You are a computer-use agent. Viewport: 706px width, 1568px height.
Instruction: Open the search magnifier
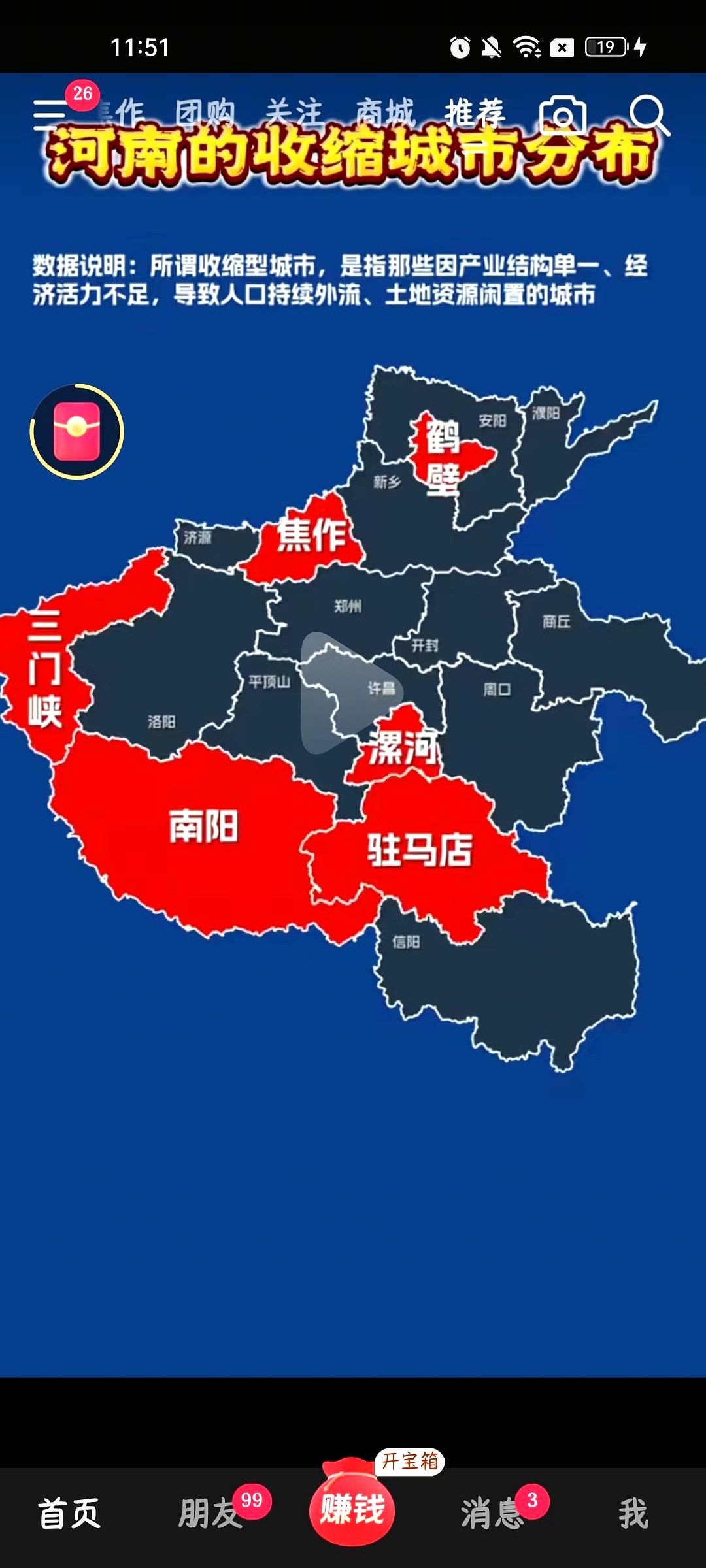tap(649, 116)
